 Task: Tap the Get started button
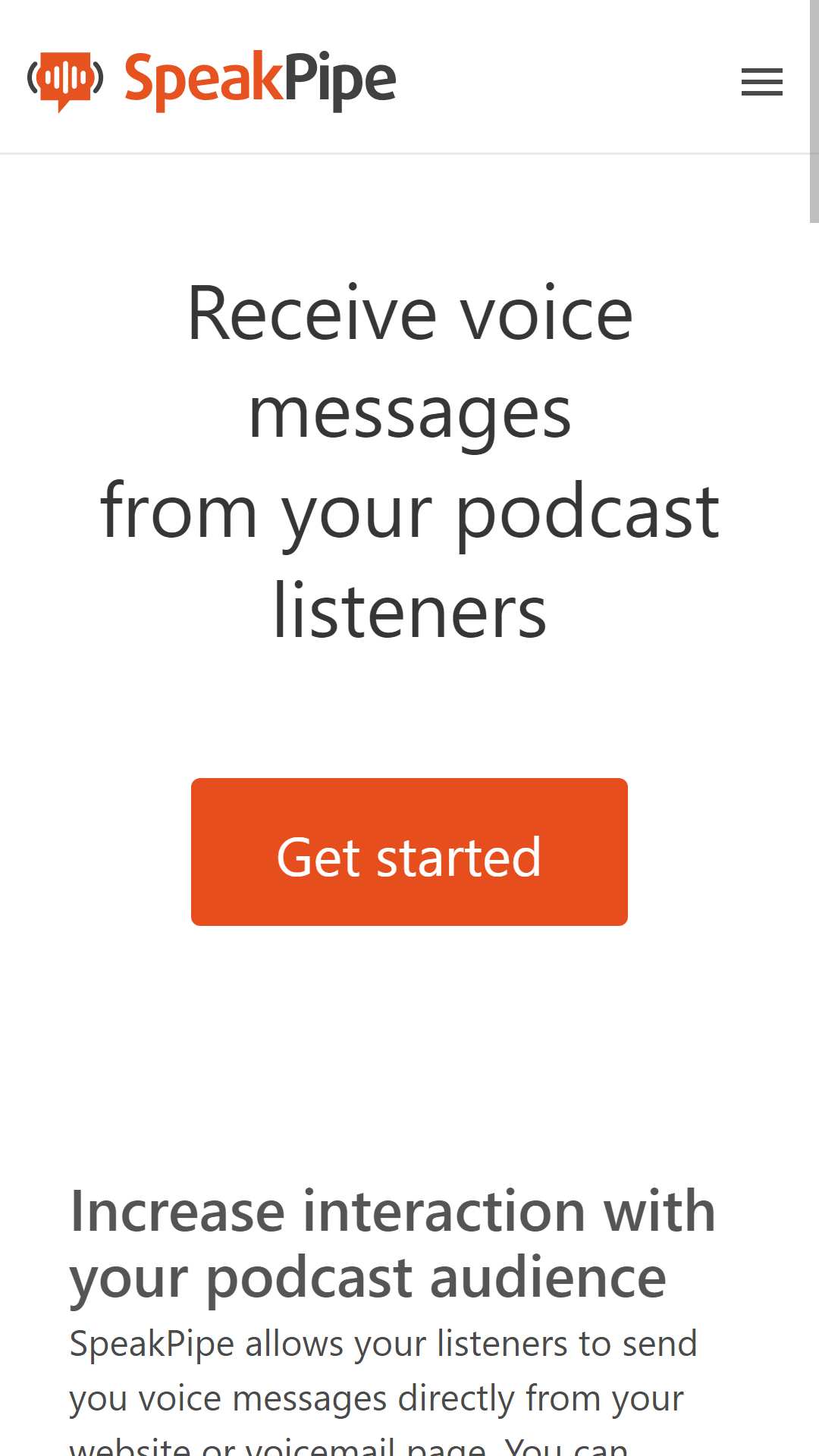click(x=409, y=852)
